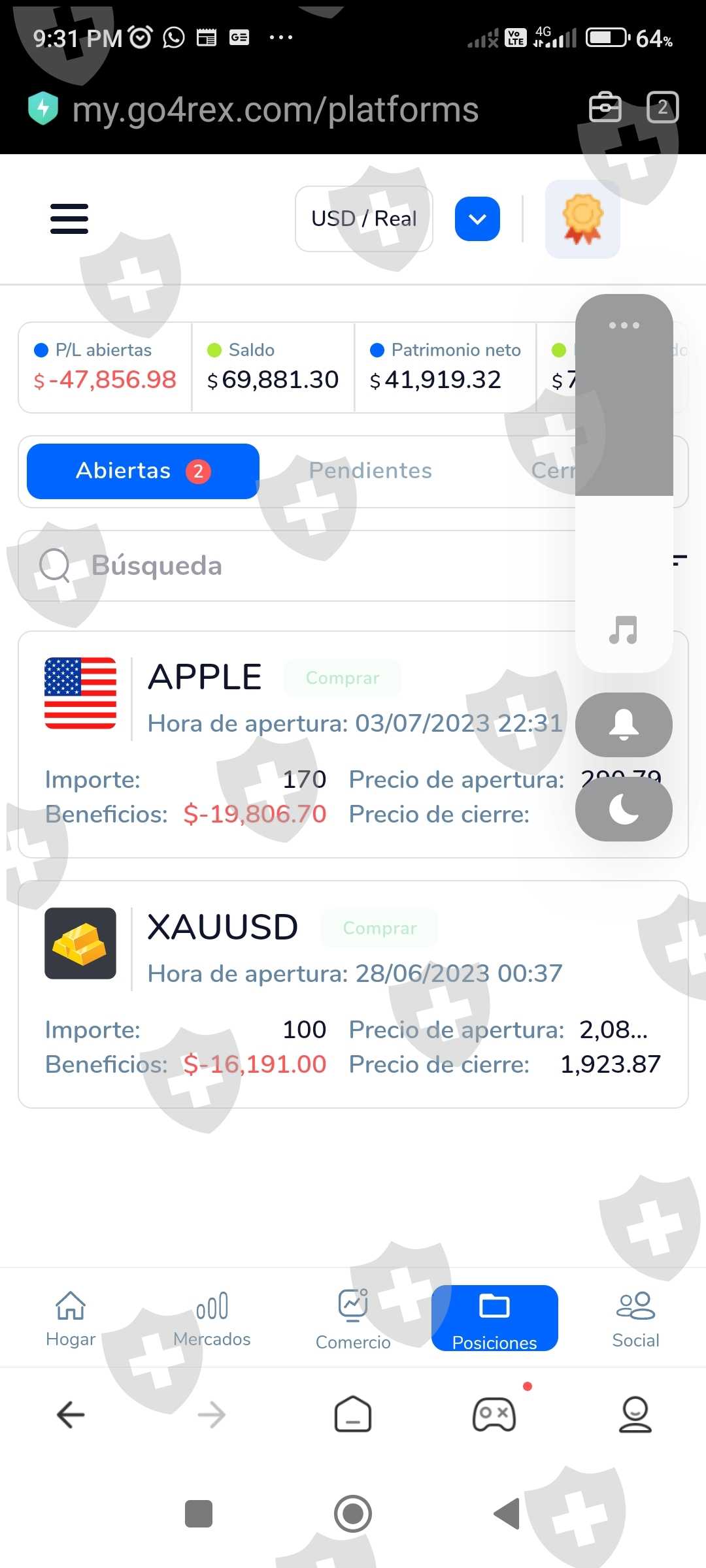This screenshot has width=706, height=1568.
Task: Open the browser home button
Action: tap(353, 1414)
